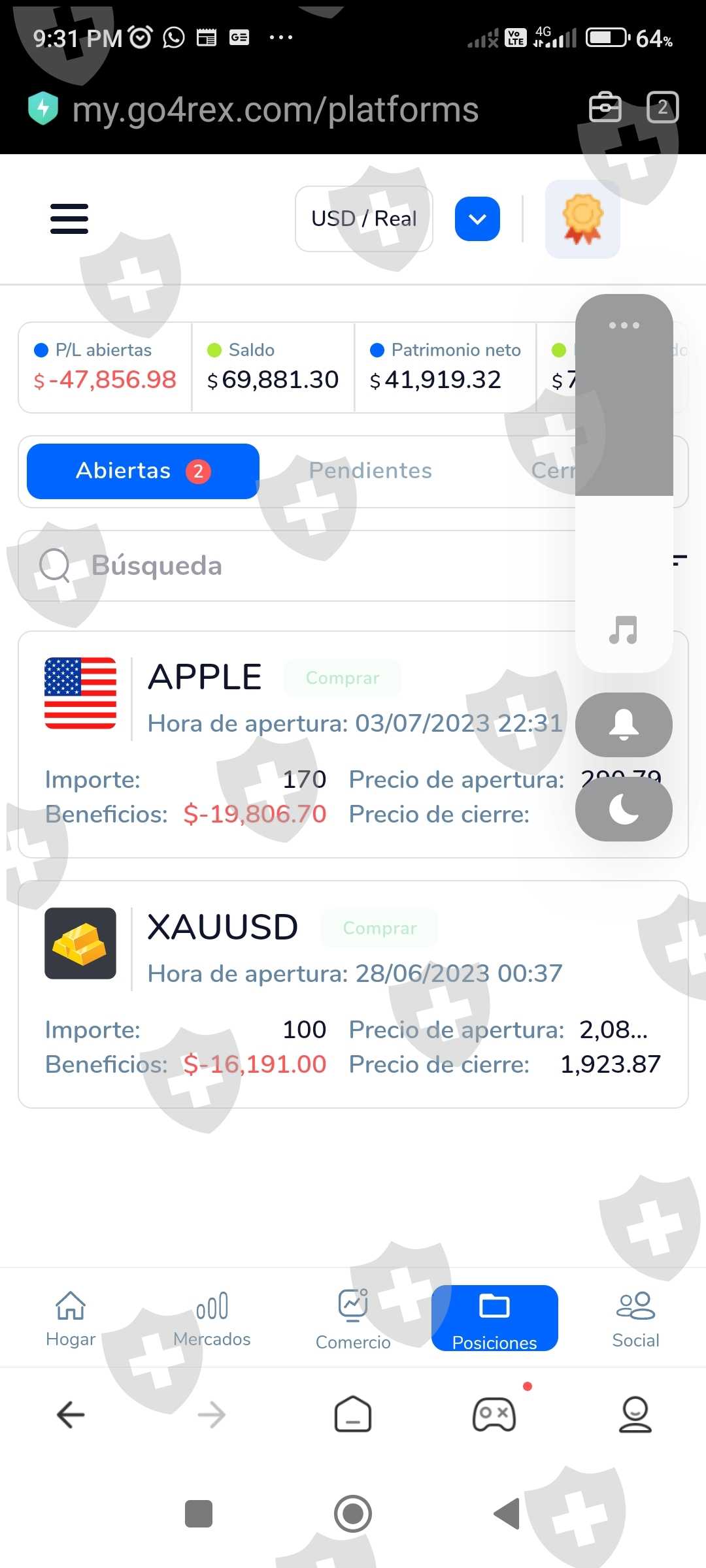This screenshot has width=706, height=1568.
Task: Open the browser home button
Action: tap(353, 1414)
